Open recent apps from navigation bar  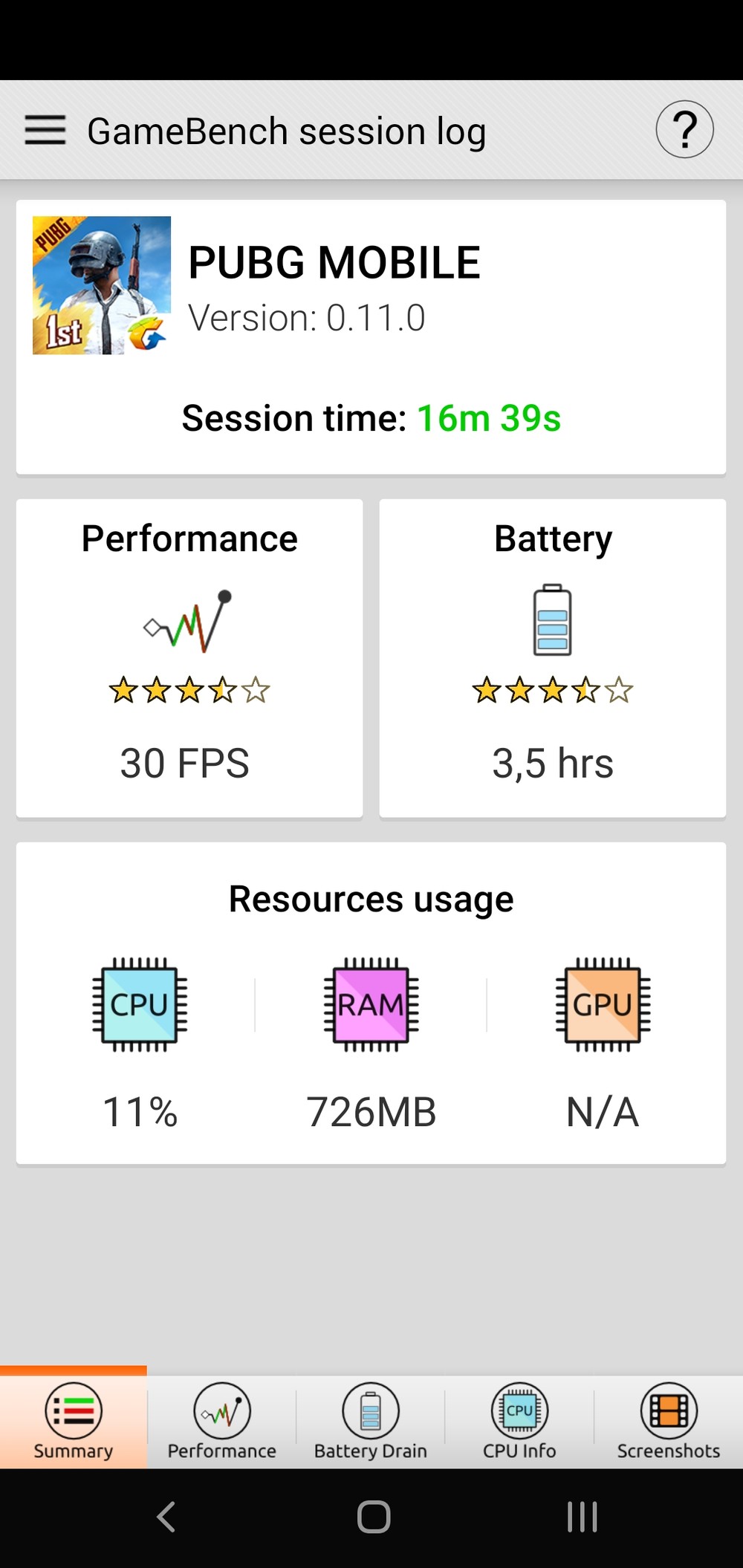[582, 1517]
